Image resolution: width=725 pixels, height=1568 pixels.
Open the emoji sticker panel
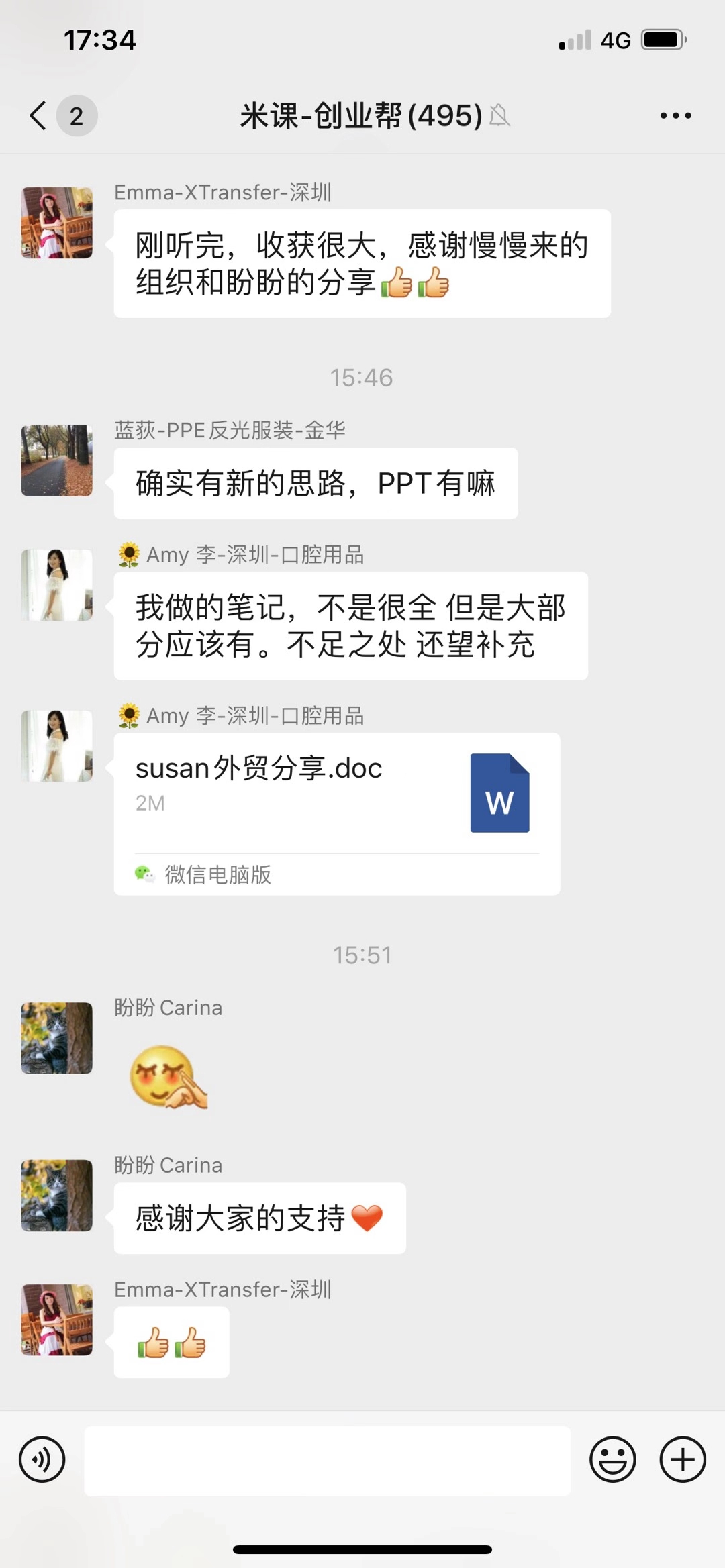click(x=612, y=1459)
